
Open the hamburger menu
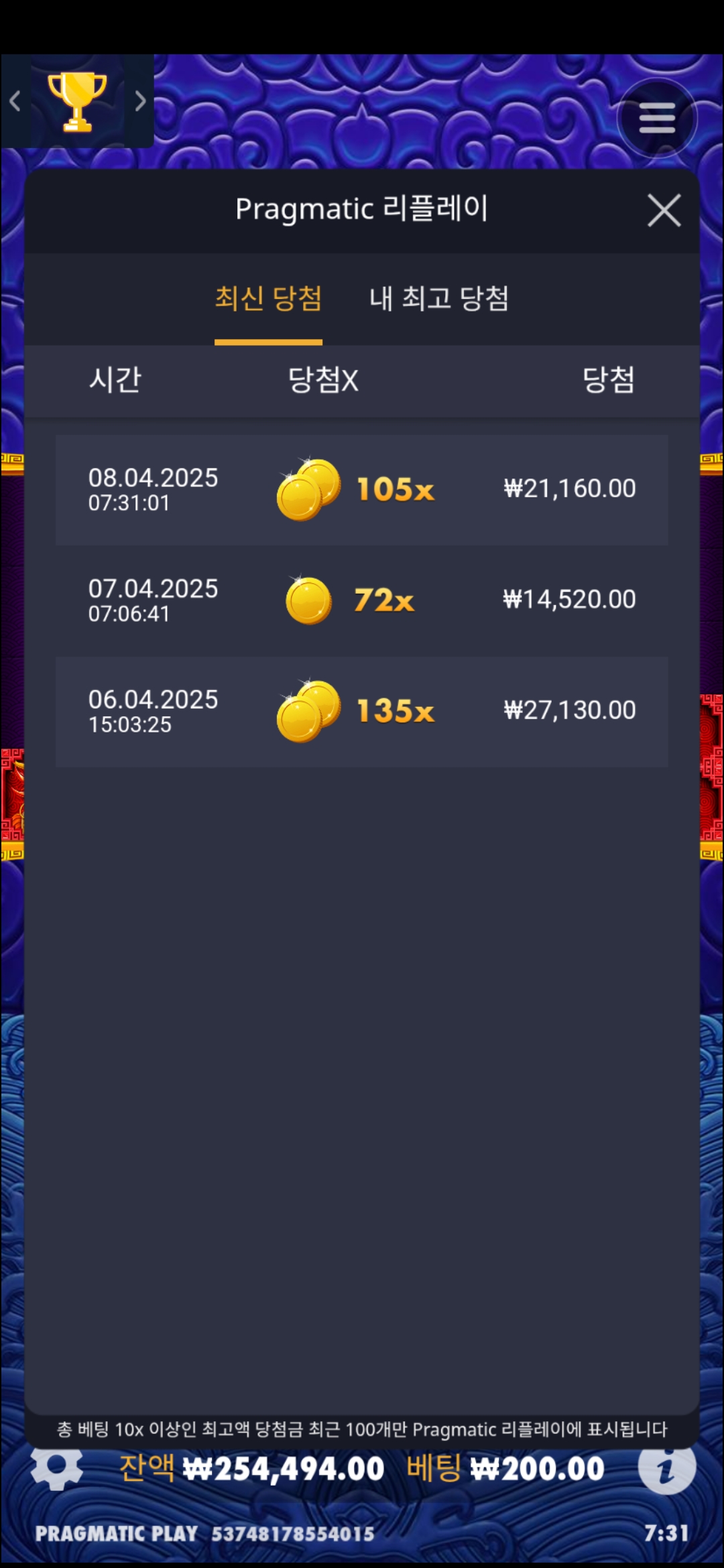point(657,119)
